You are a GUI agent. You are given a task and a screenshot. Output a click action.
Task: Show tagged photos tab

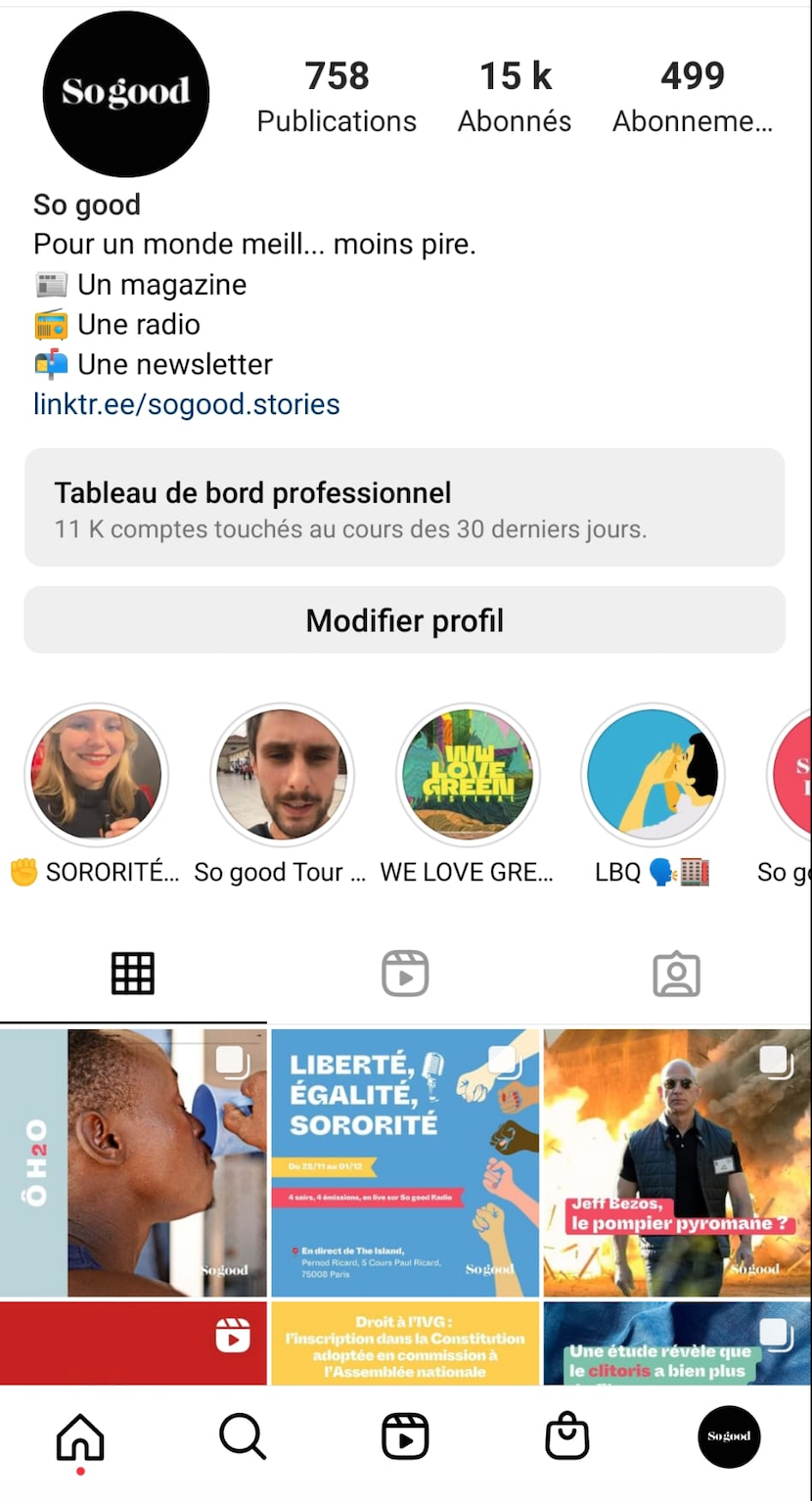click(676, 974)
